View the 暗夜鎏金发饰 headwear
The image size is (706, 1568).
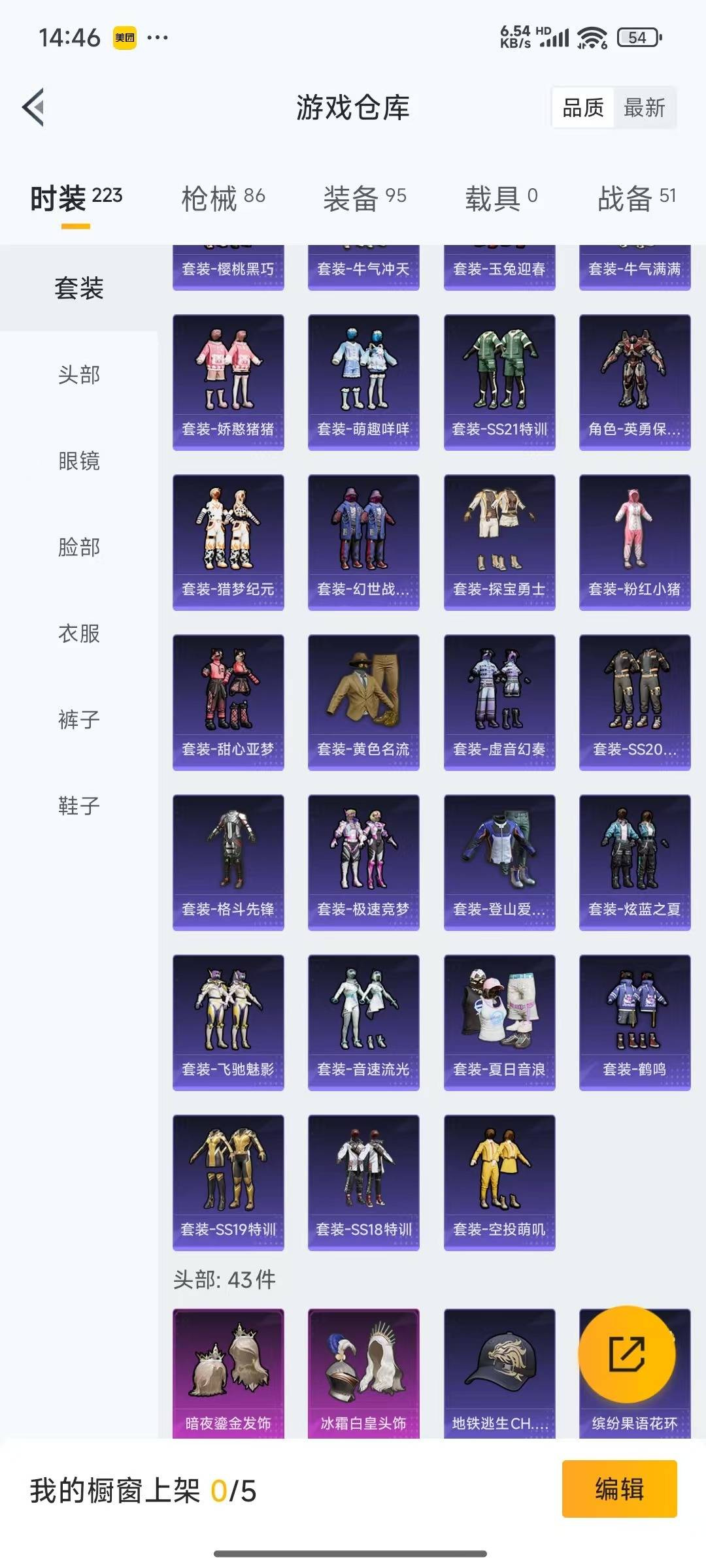tap(228, 1373)
